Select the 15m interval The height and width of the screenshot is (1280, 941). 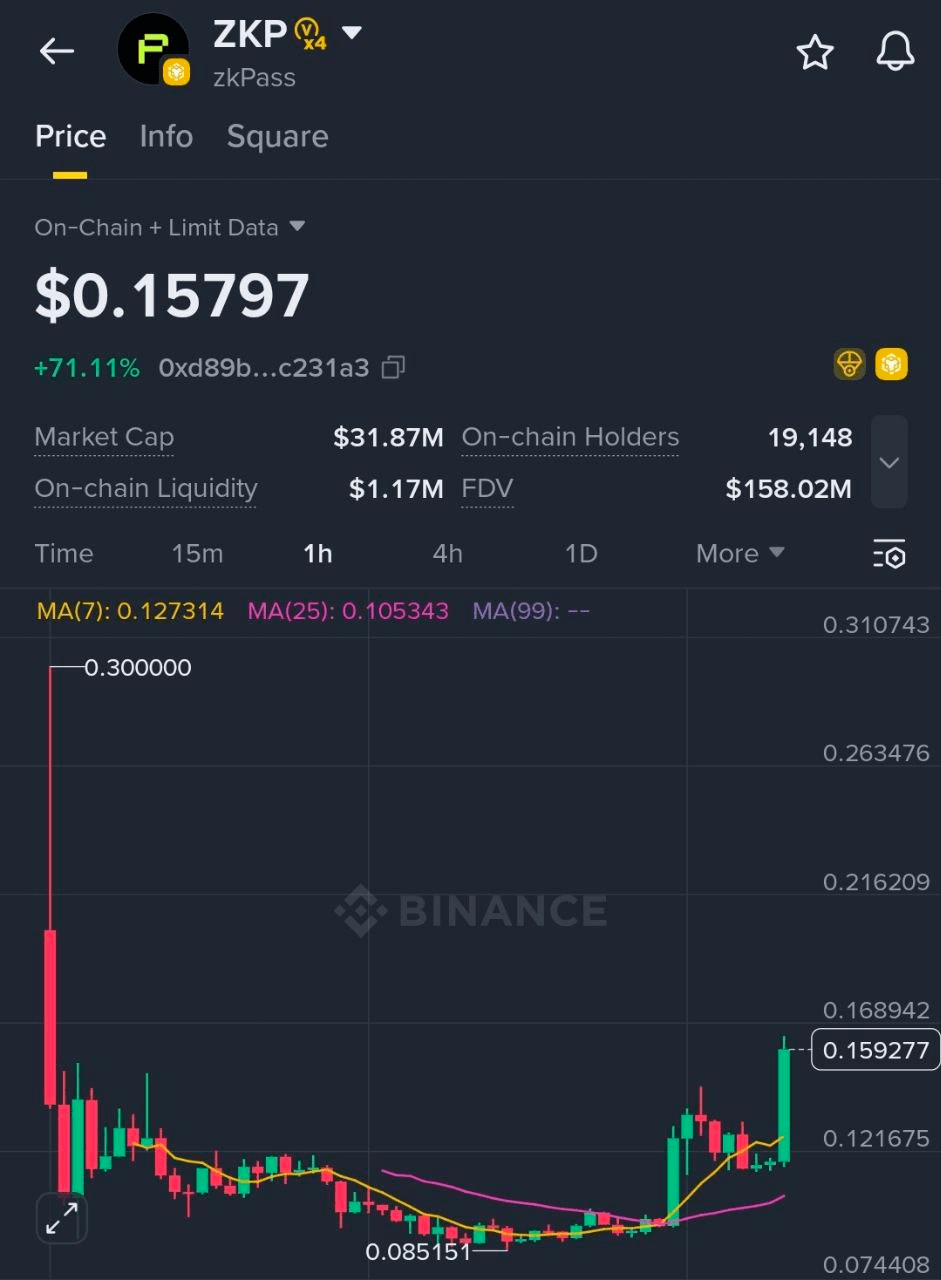coord(197,553)
